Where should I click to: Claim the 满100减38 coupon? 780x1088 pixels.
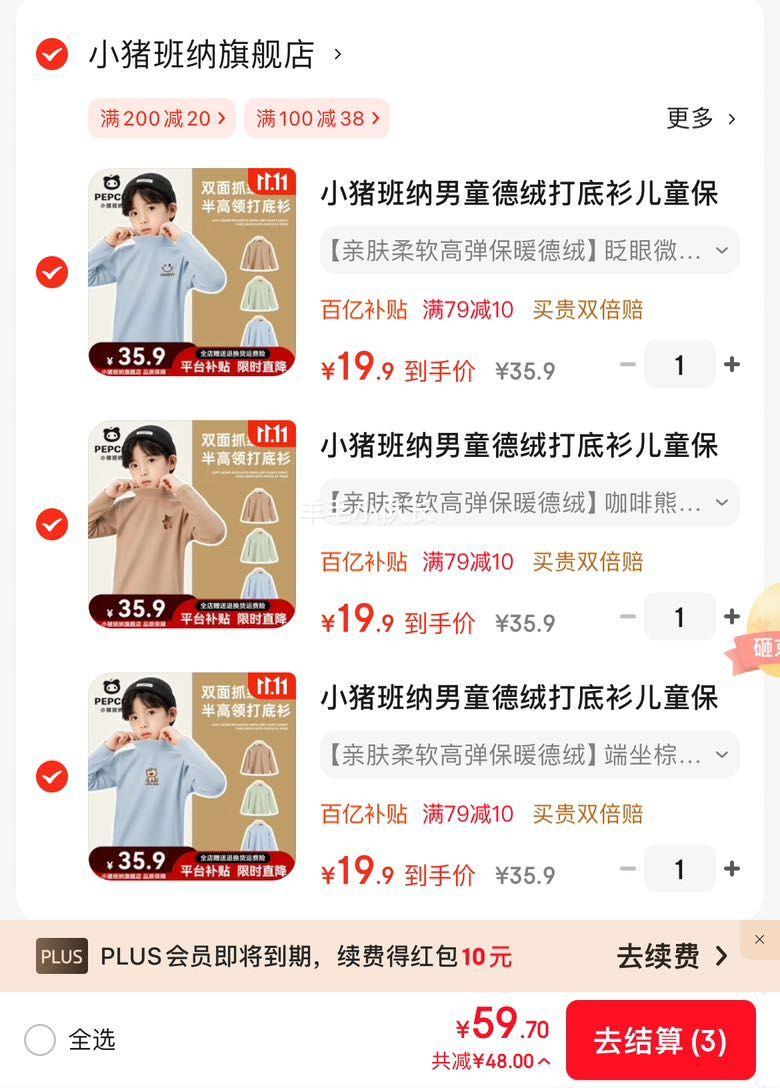[x=317, y=119]
